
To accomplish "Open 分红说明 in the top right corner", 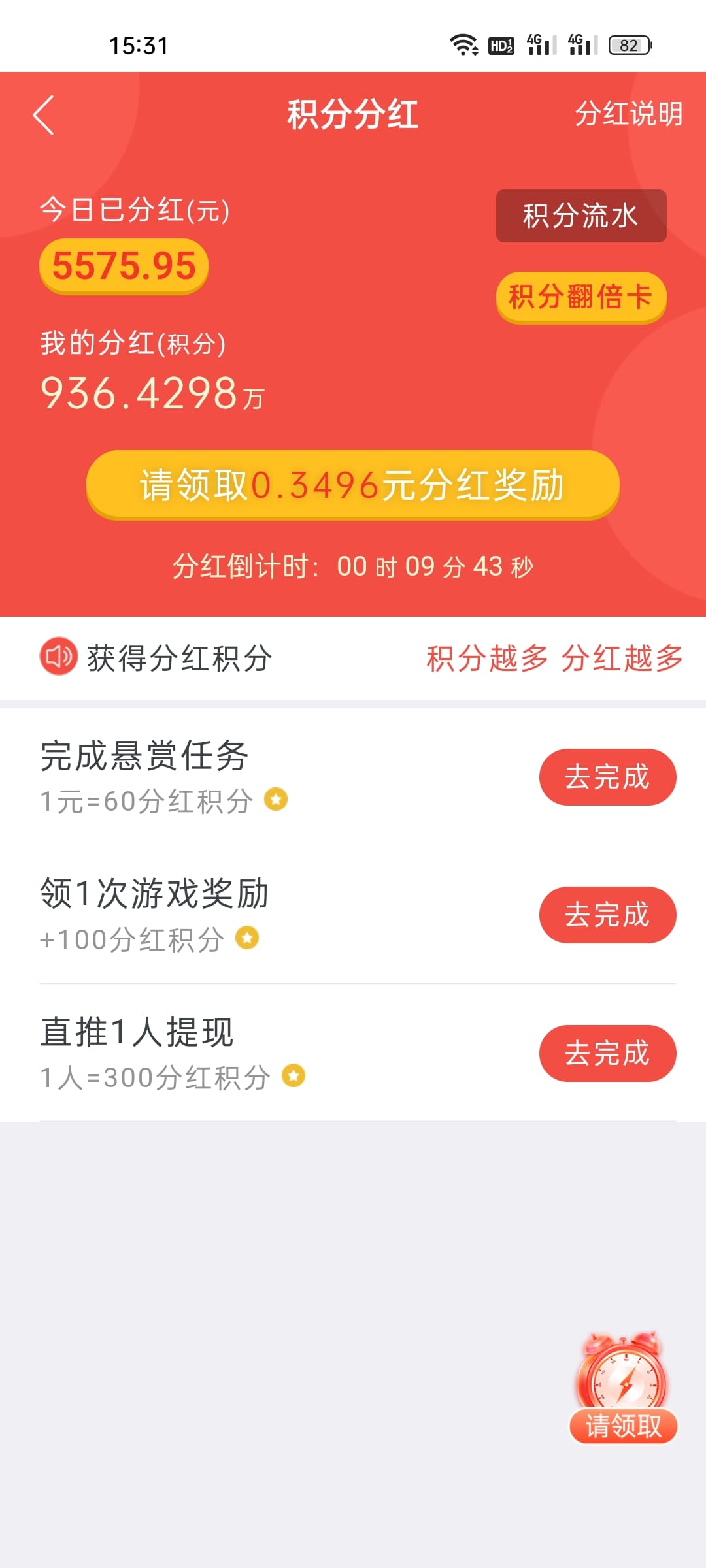I will (x=630, y=114).
